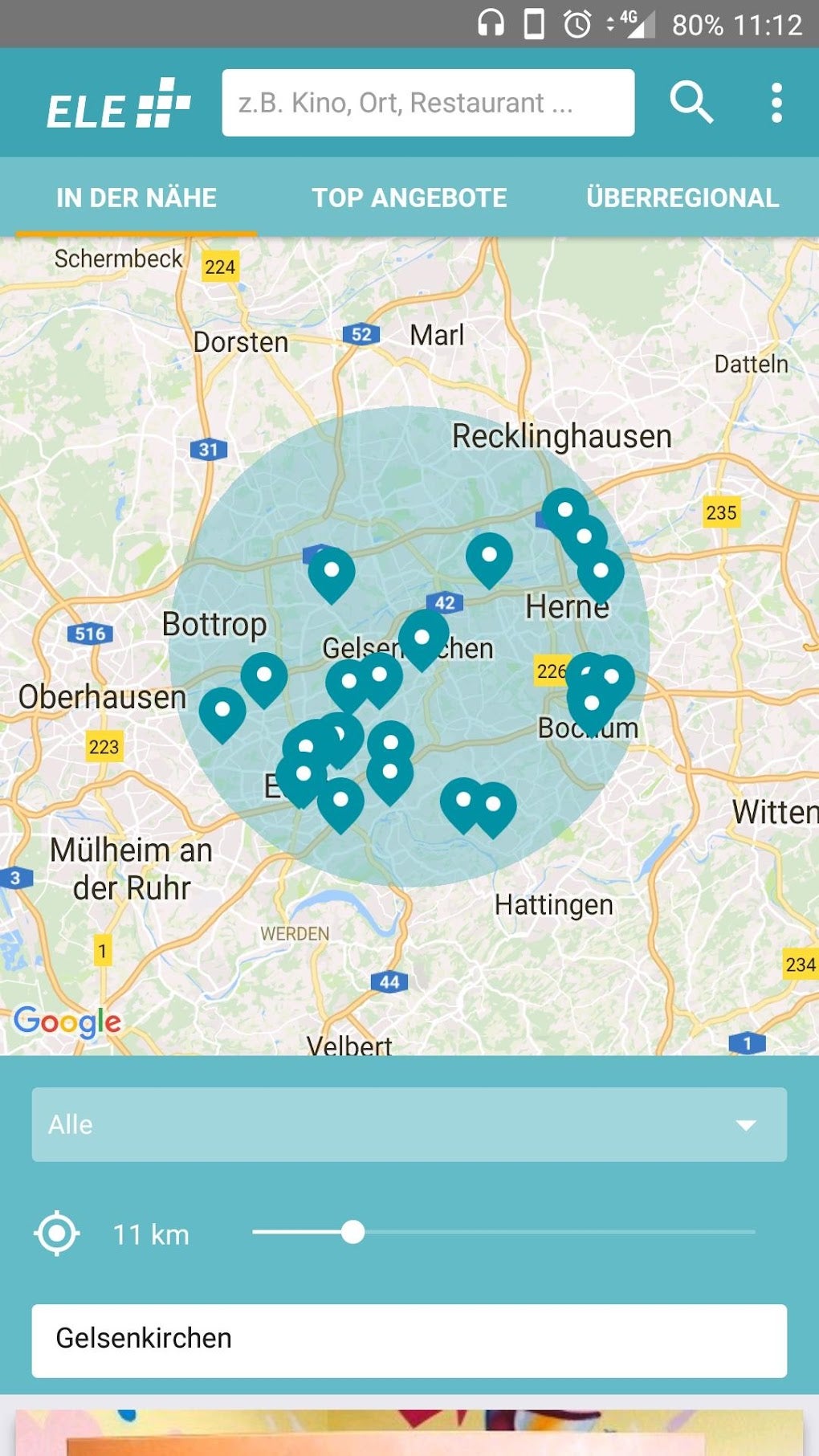
Task: Tap the map pin cluster near Recklinghausen
Action: 567,509
